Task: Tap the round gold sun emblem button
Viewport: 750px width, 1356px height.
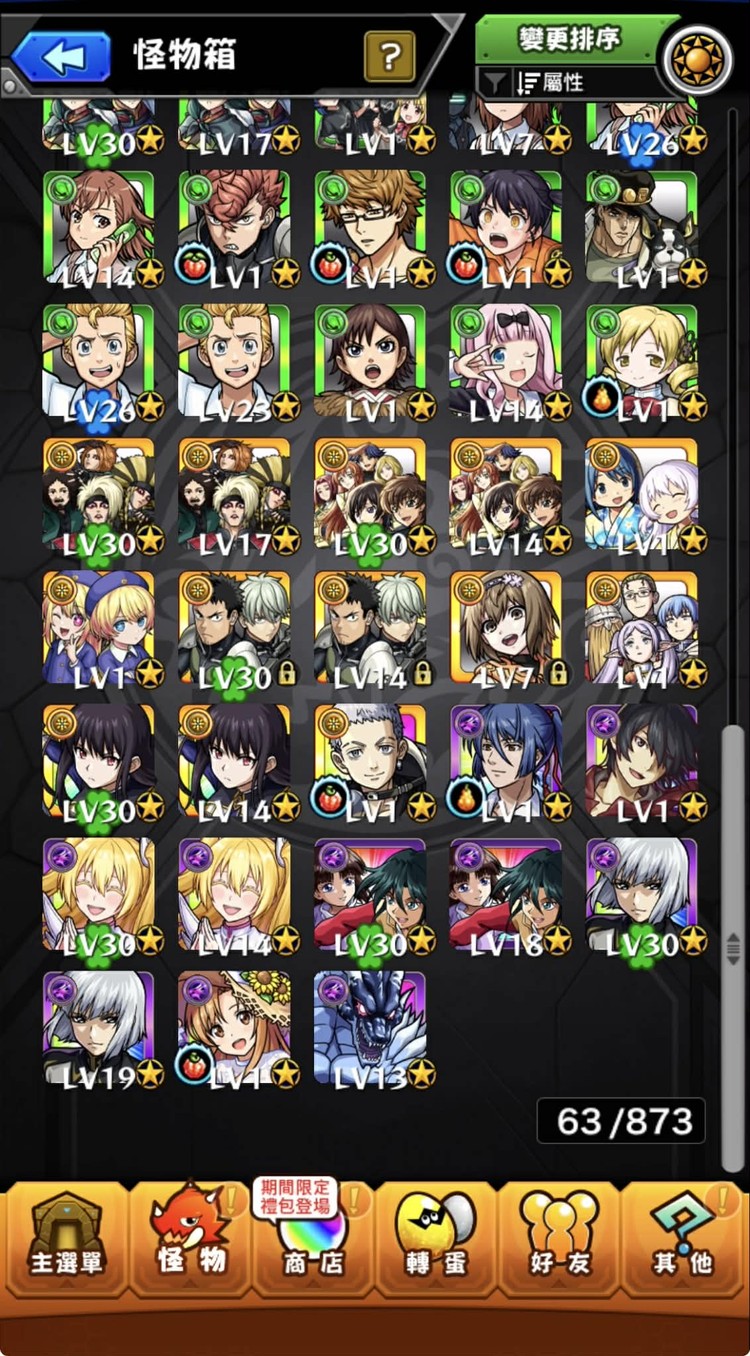Action: pyautogui.click(x=697, y=58)
